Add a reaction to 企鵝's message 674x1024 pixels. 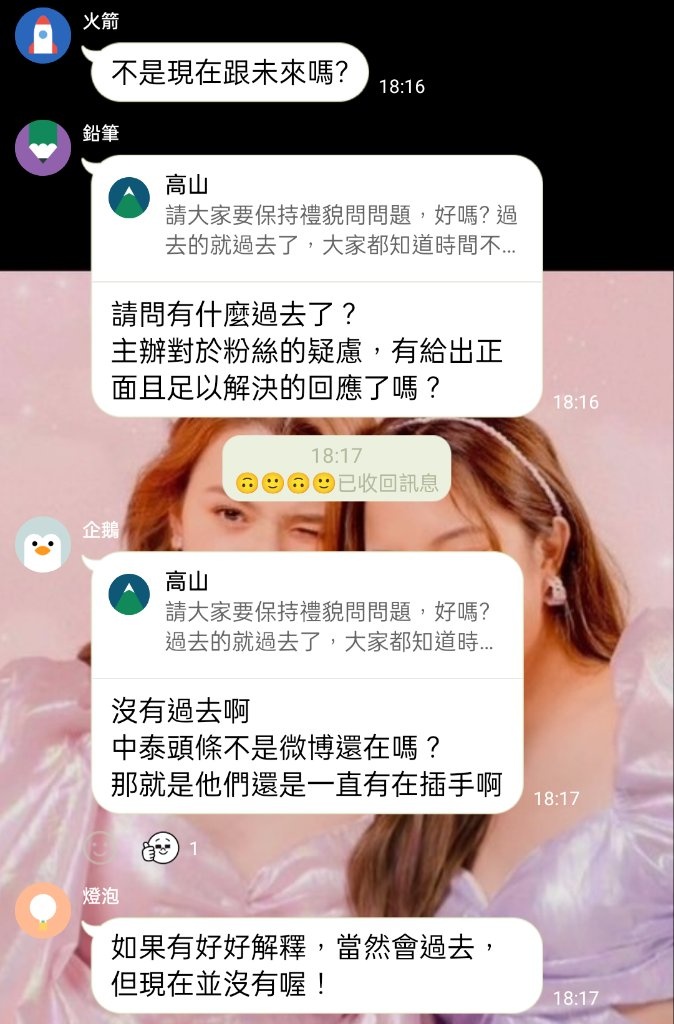(x=99, y=848)
